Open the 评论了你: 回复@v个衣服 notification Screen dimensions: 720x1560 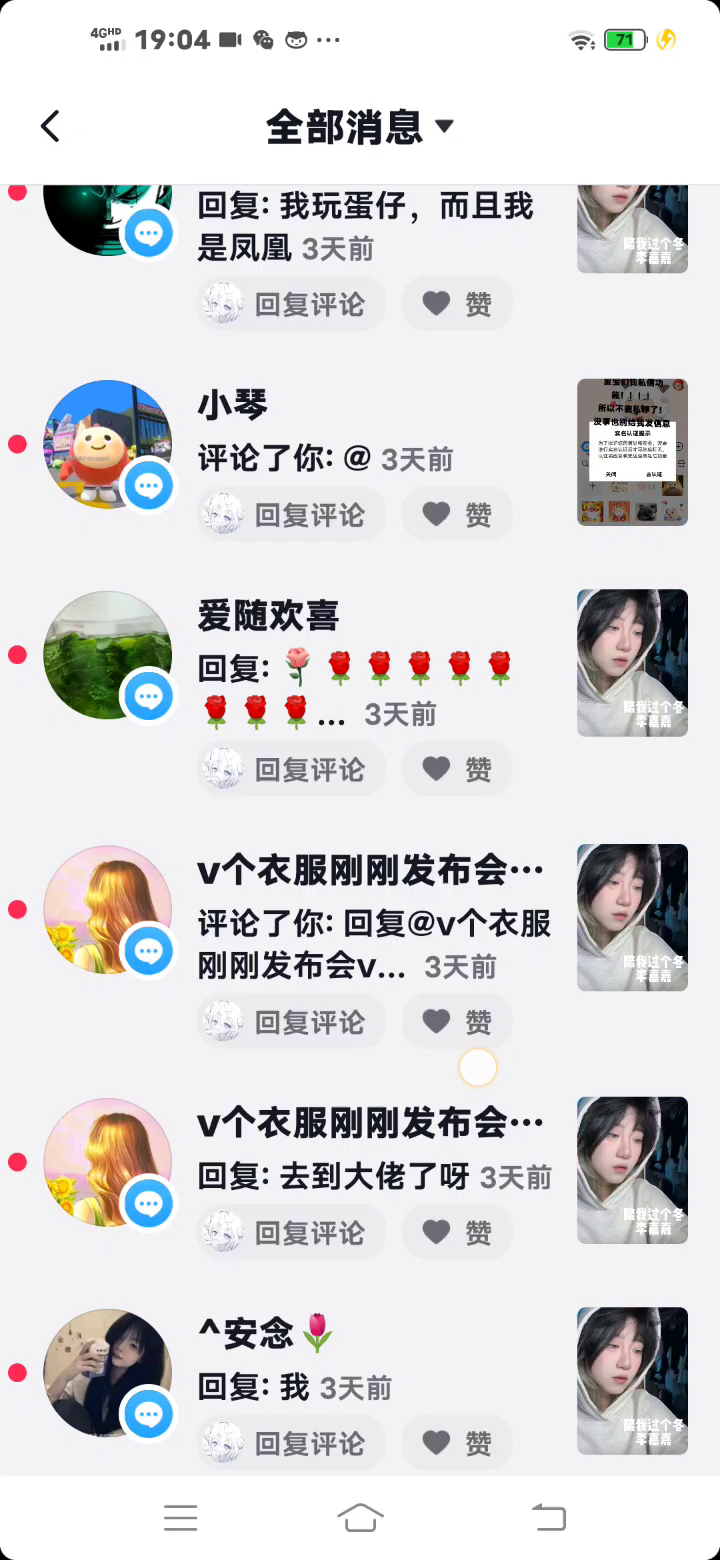pos(374,943)
